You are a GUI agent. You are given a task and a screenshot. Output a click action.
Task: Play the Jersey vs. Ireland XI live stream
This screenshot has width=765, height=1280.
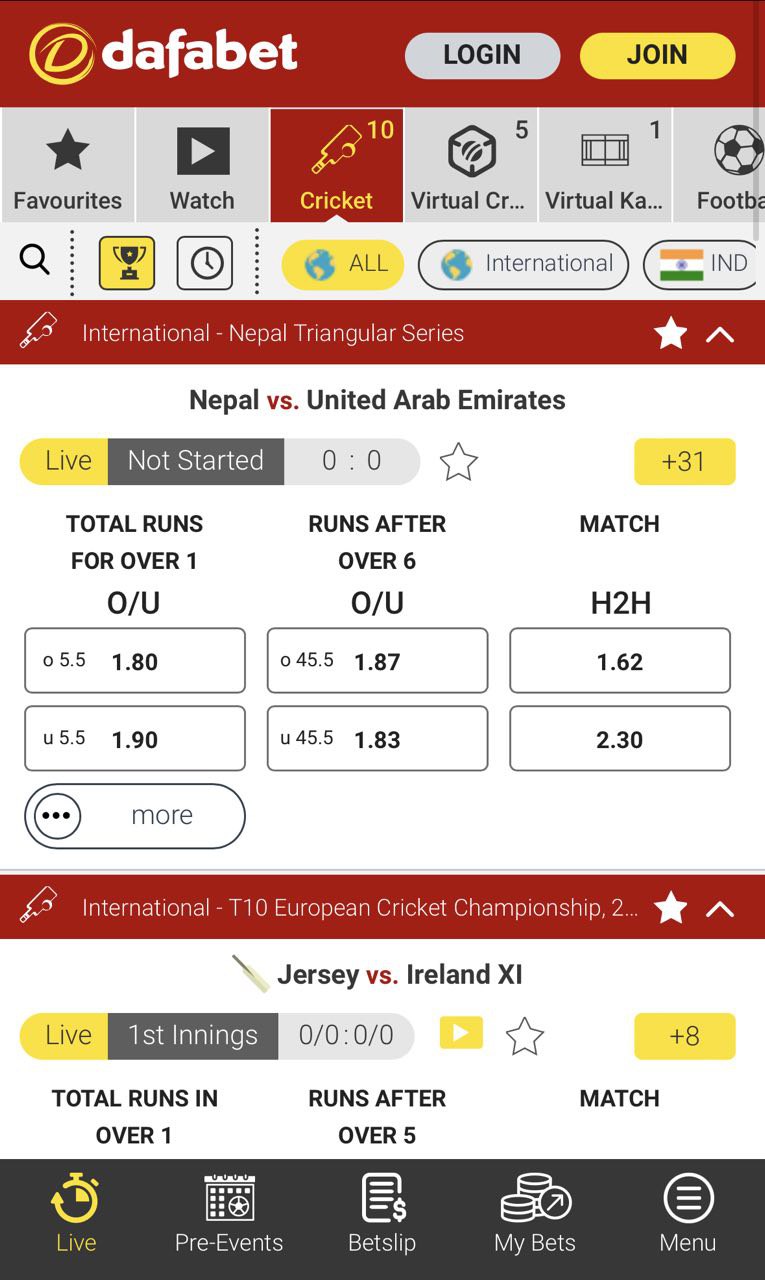coord(461,1033)
